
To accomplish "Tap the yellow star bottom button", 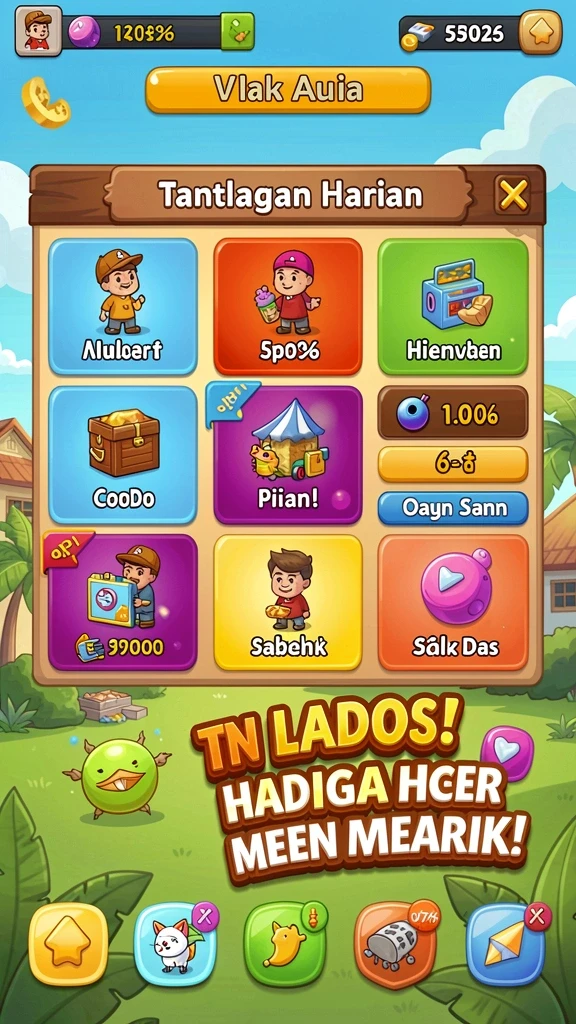I will (68, 944).
